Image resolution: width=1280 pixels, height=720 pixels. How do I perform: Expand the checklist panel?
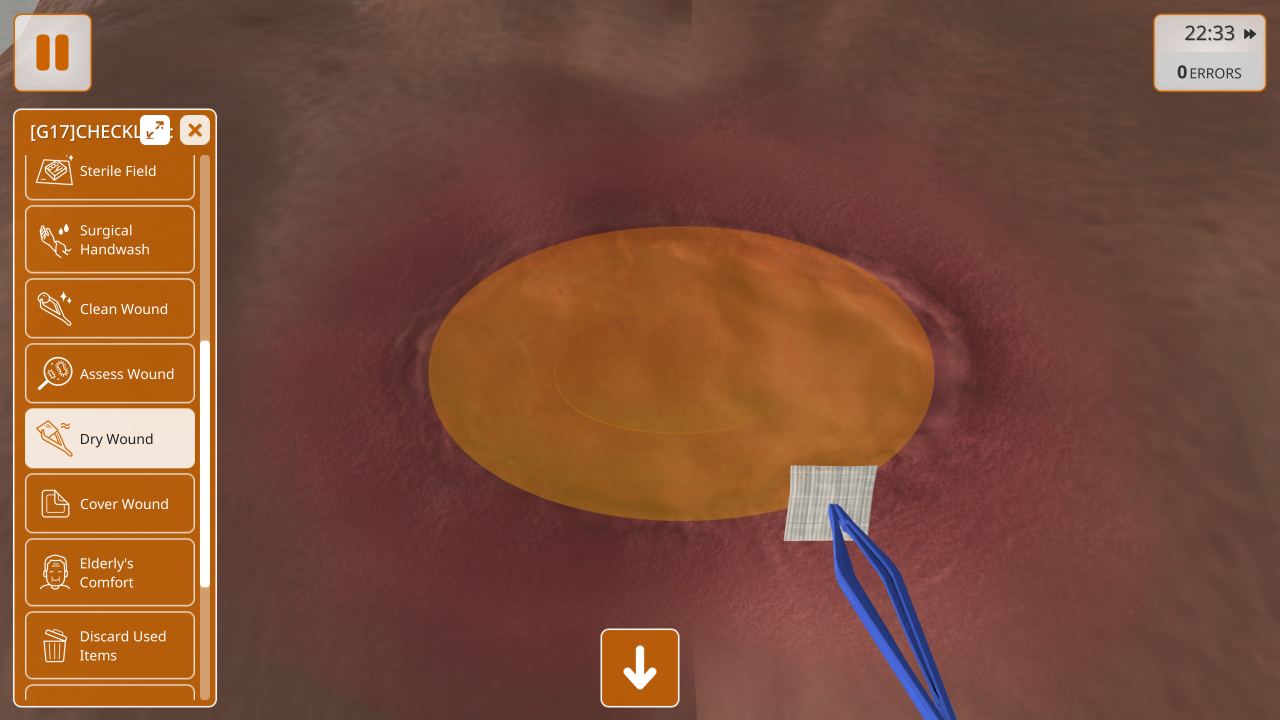[x=155, y=130]
